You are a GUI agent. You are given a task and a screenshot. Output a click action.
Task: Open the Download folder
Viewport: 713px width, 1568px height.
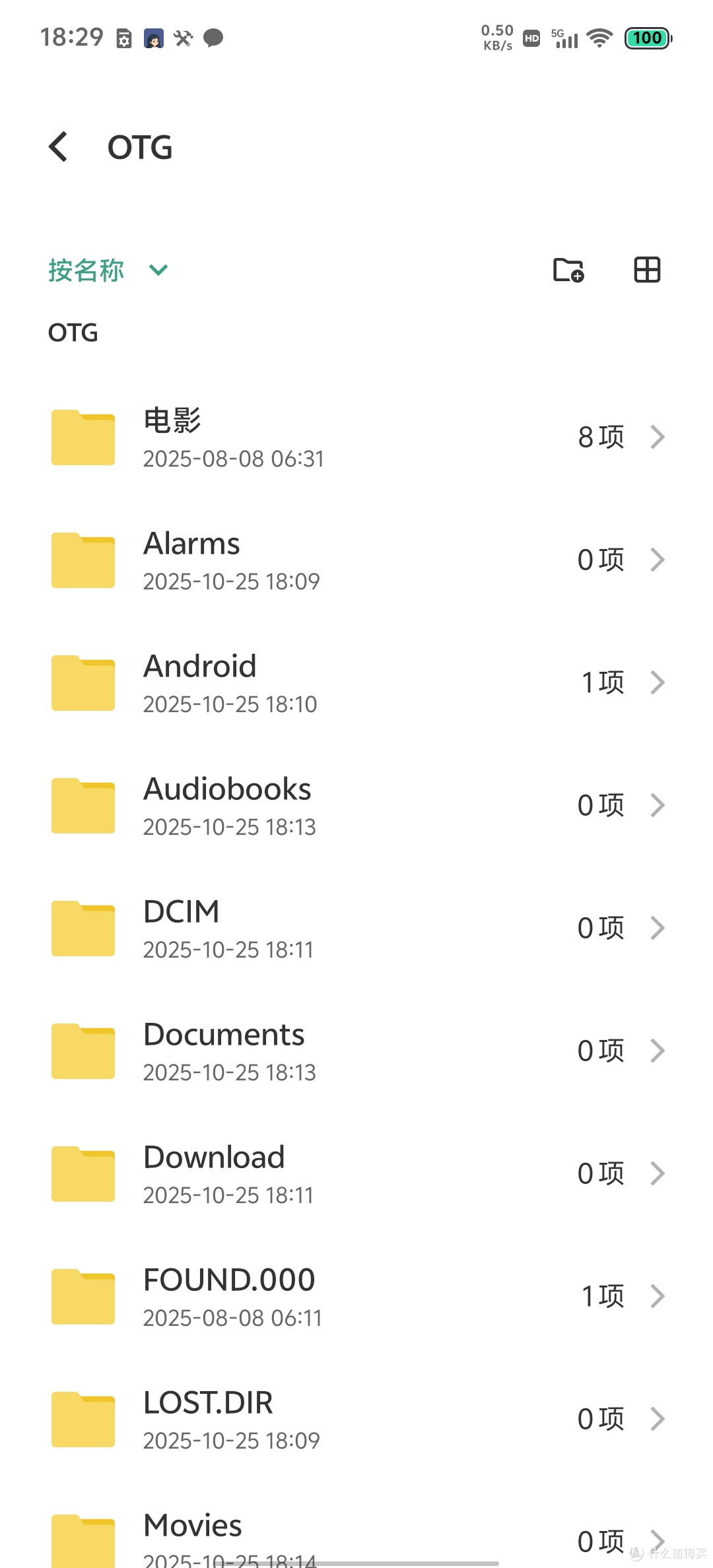(356, 1173)
